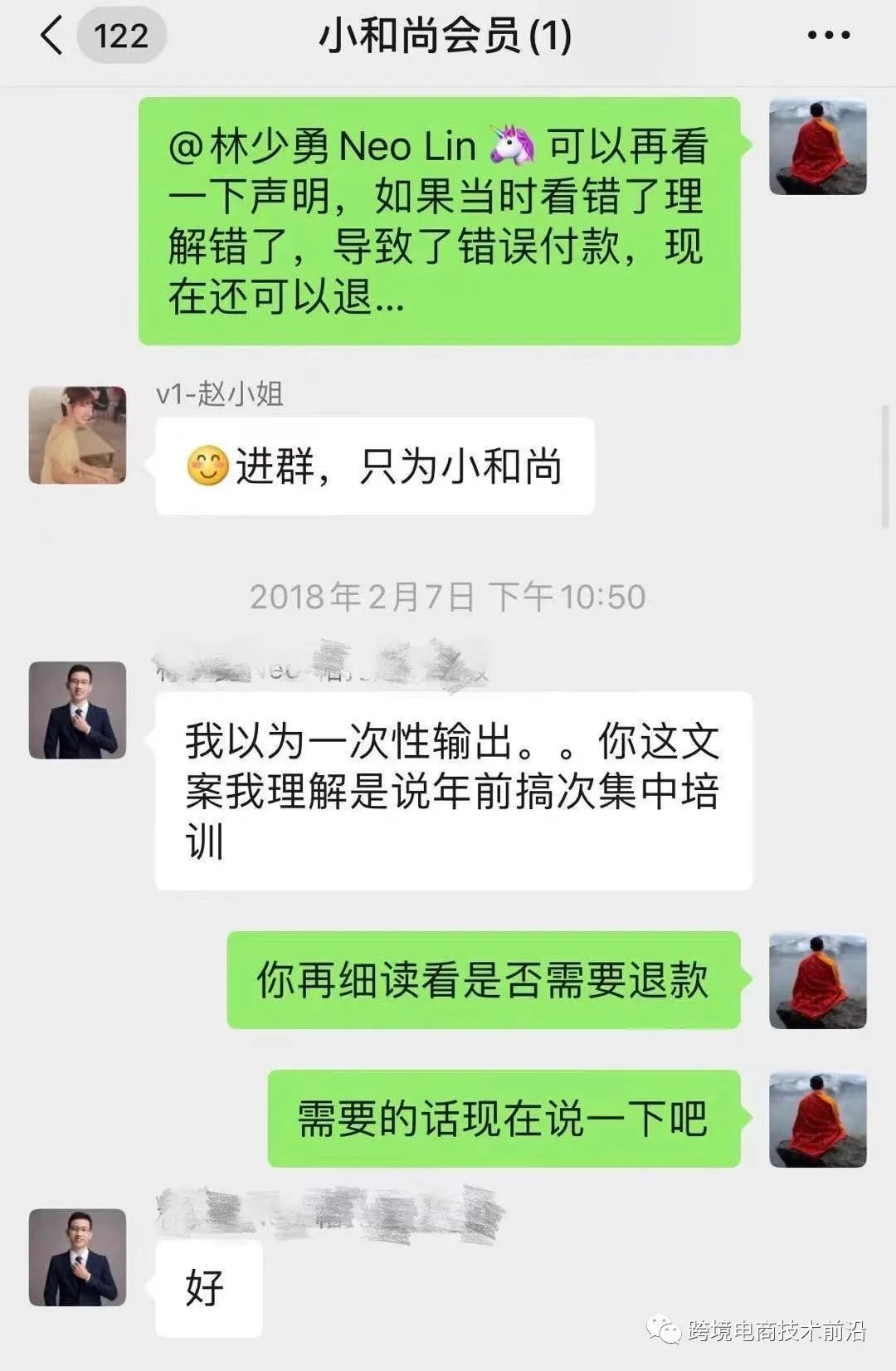Open the suited man's avatar beside 好
Screen dimensions: 896x1371
click(77, 1257)
